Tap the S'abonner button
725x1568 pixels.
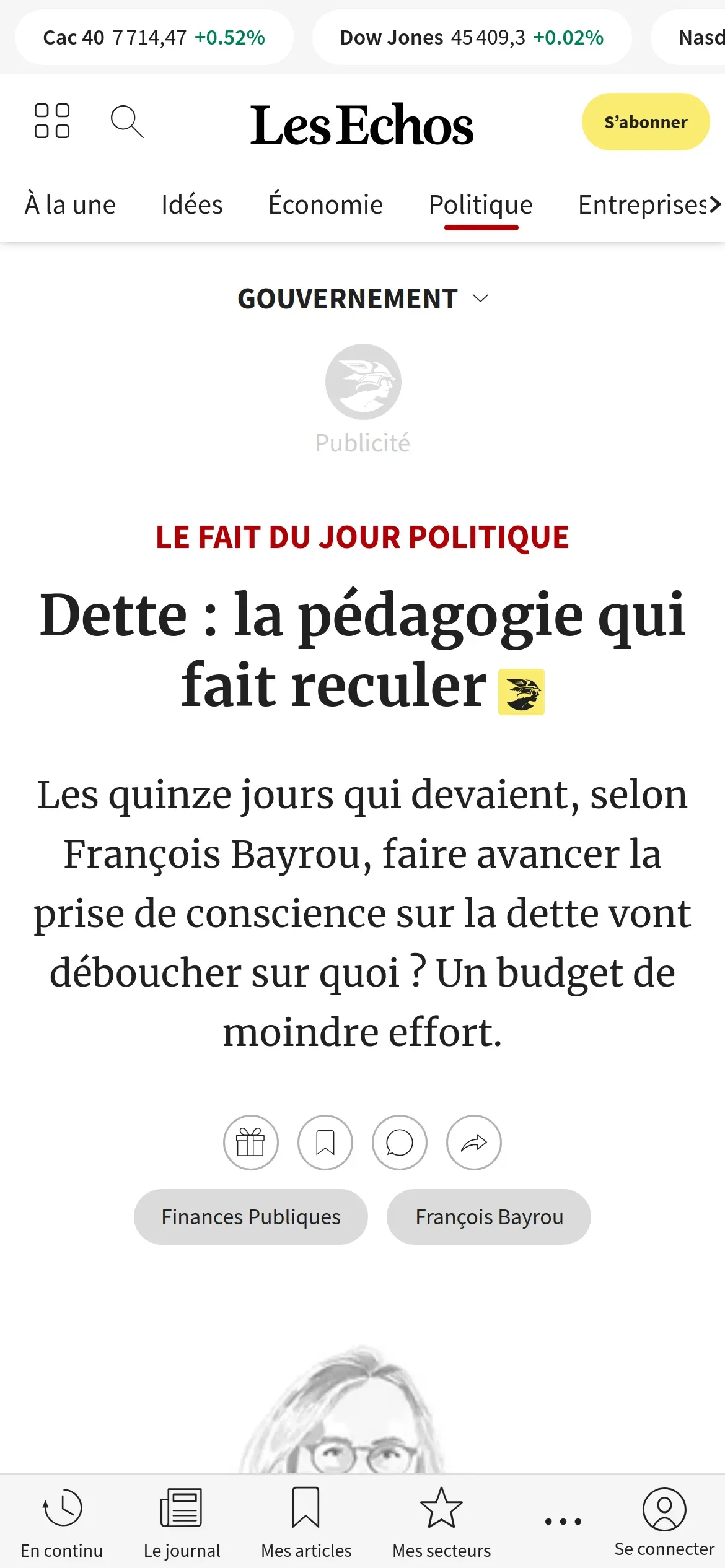coord(645,122)
